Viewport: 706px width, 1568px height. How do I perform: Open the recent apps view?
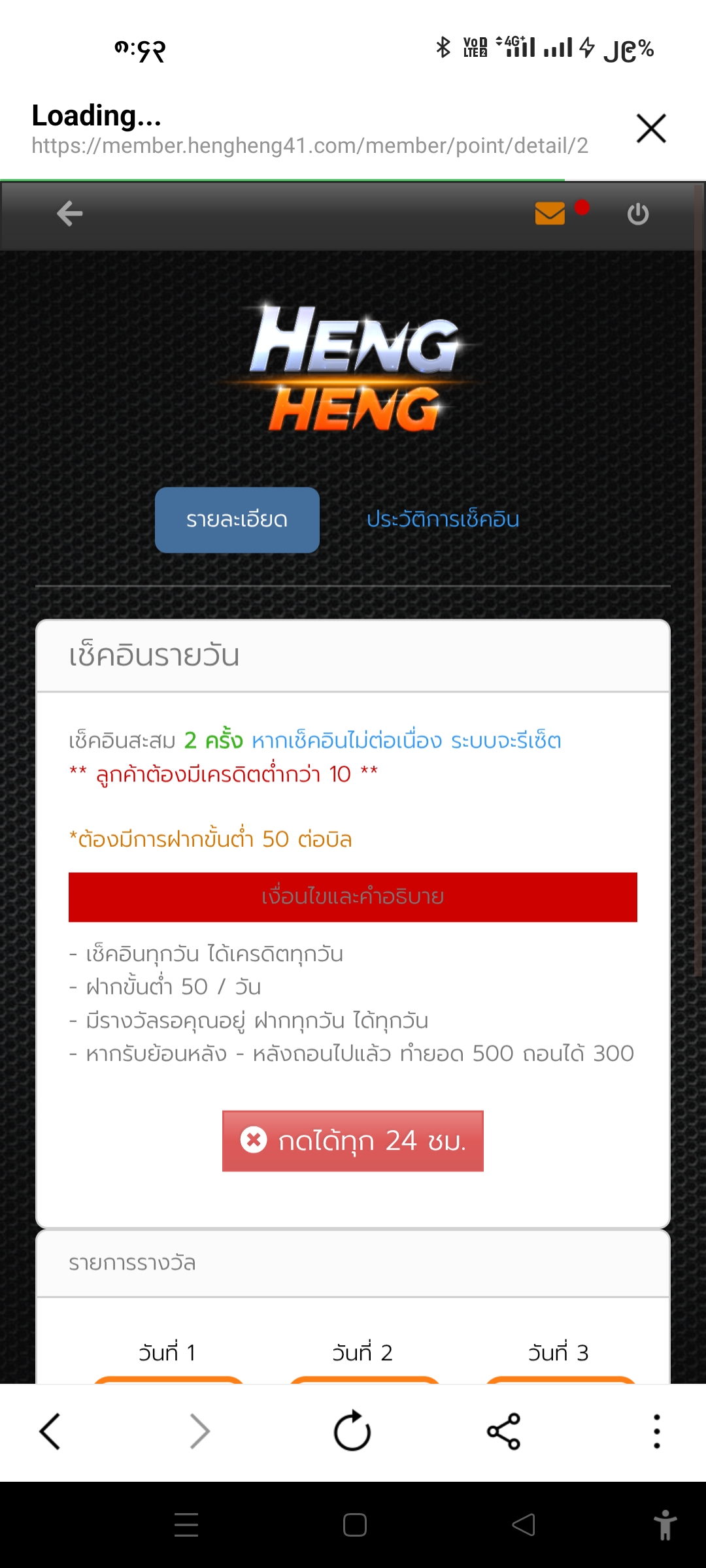pos(186,1525)
